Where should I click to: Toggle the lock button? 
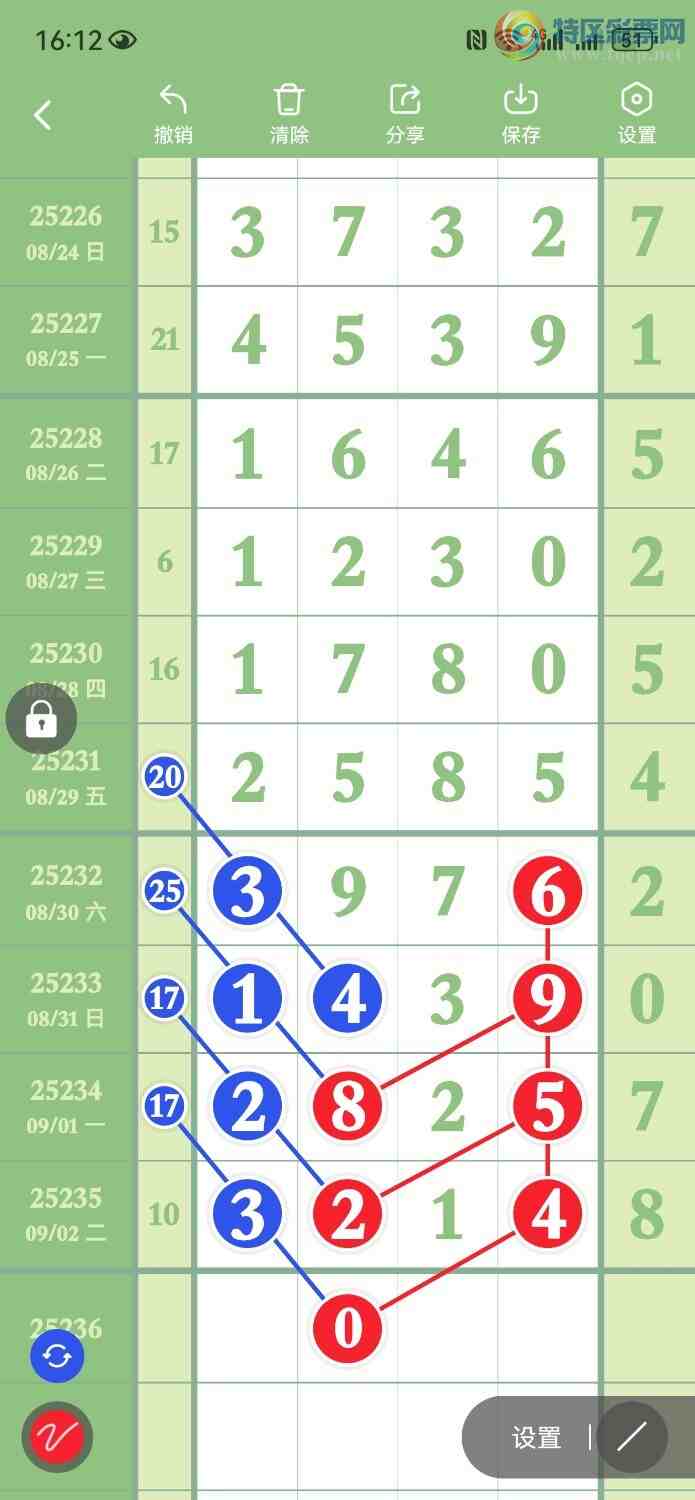pos(41,718)
